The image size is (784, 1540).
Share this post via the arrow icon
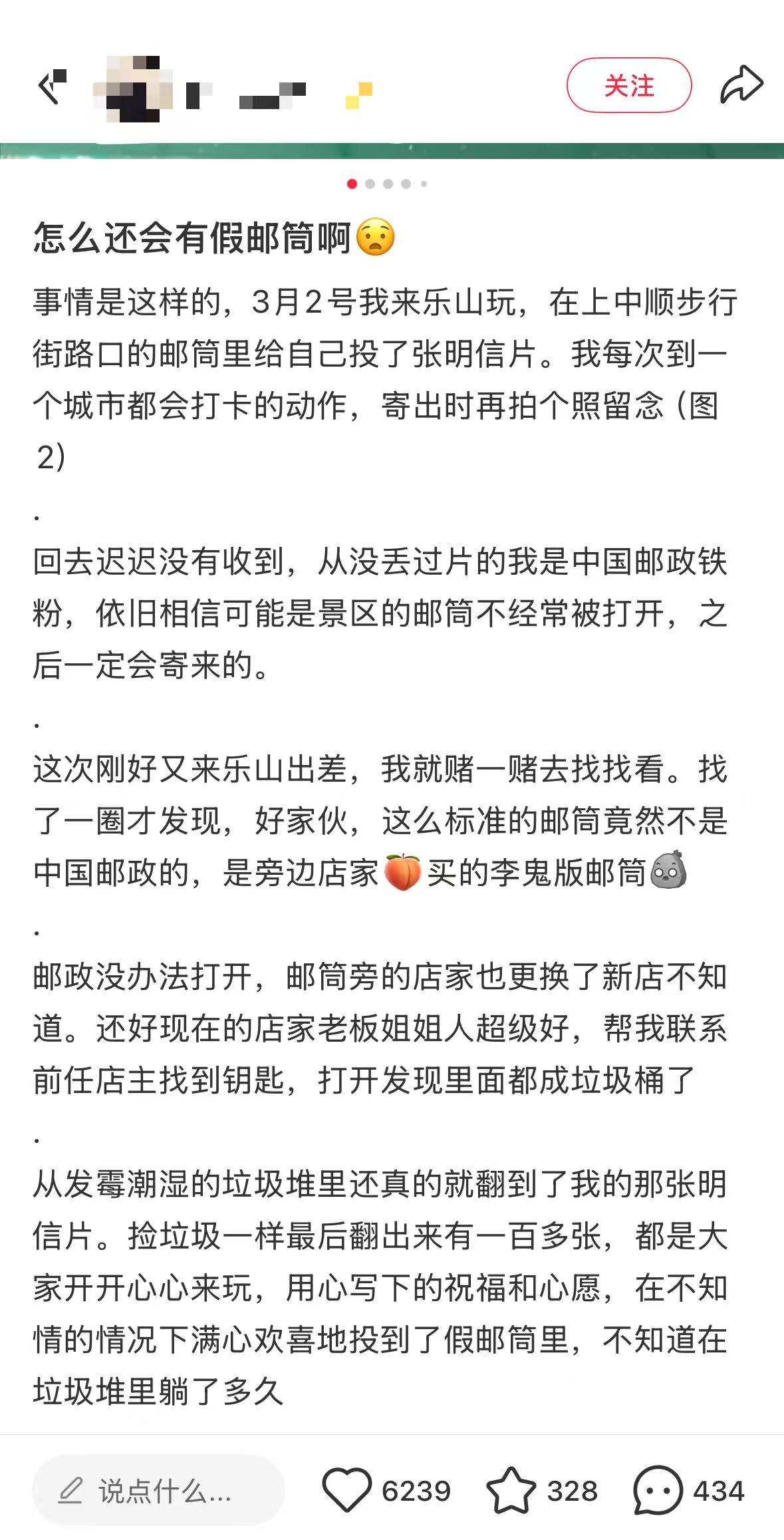point(741,85)
